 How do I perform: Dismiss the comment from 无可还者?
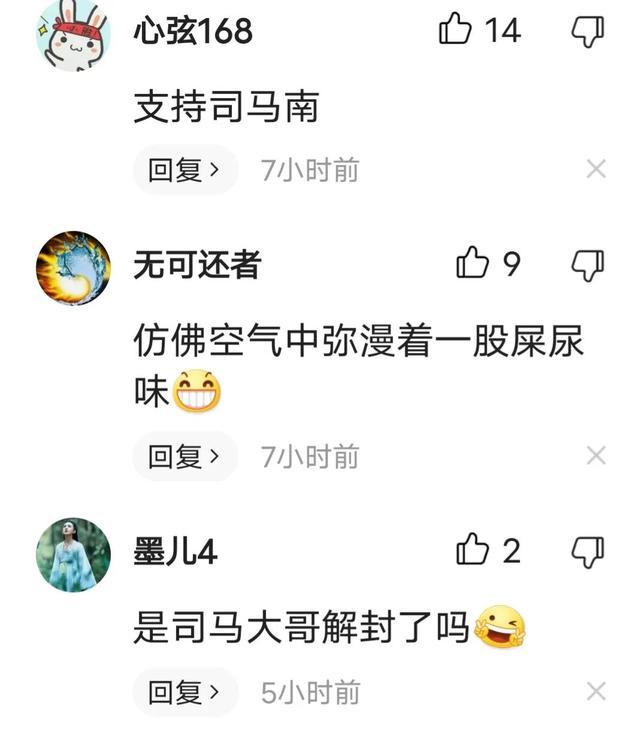[x=596, y=456]
